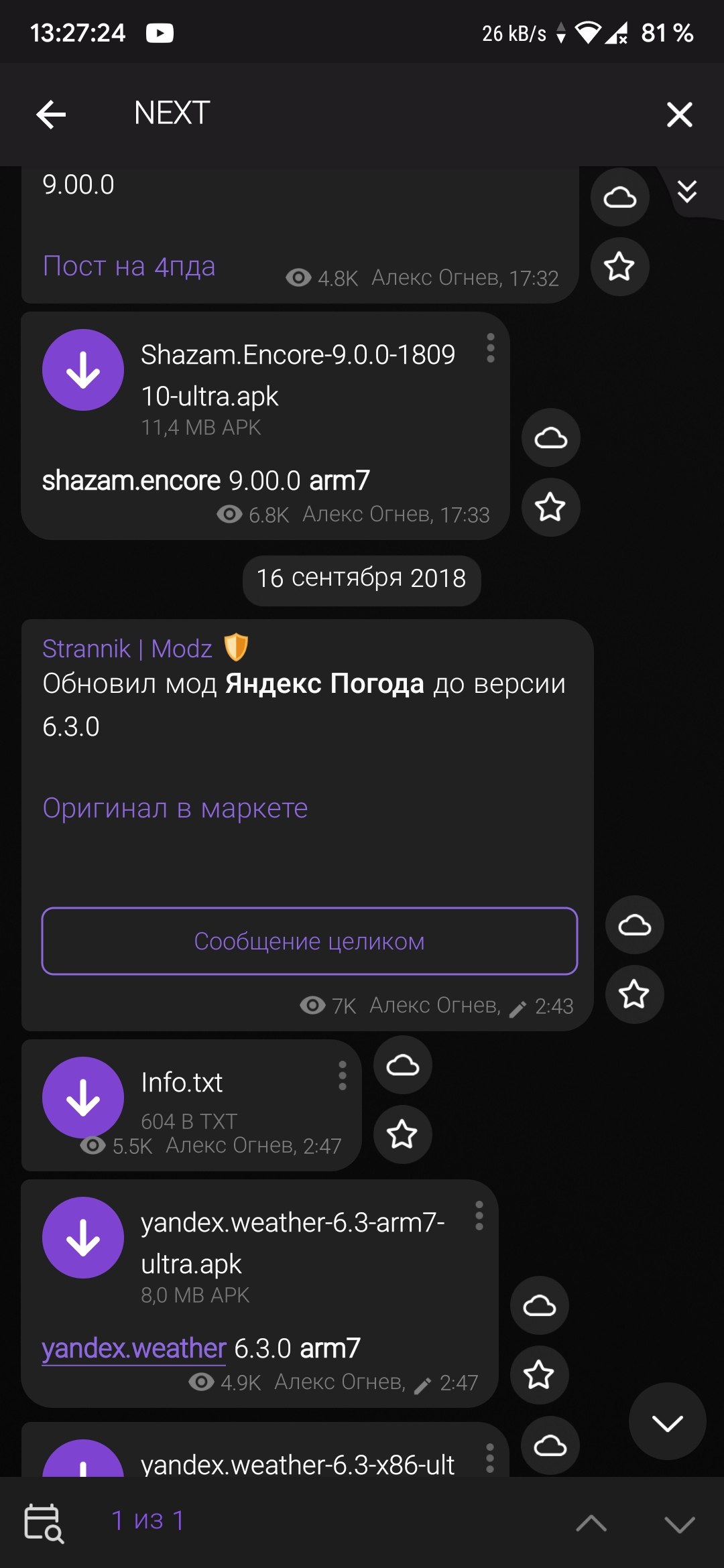
Task: Go to the previous search result with the up arrow
Action: [x=591, y=1524]
